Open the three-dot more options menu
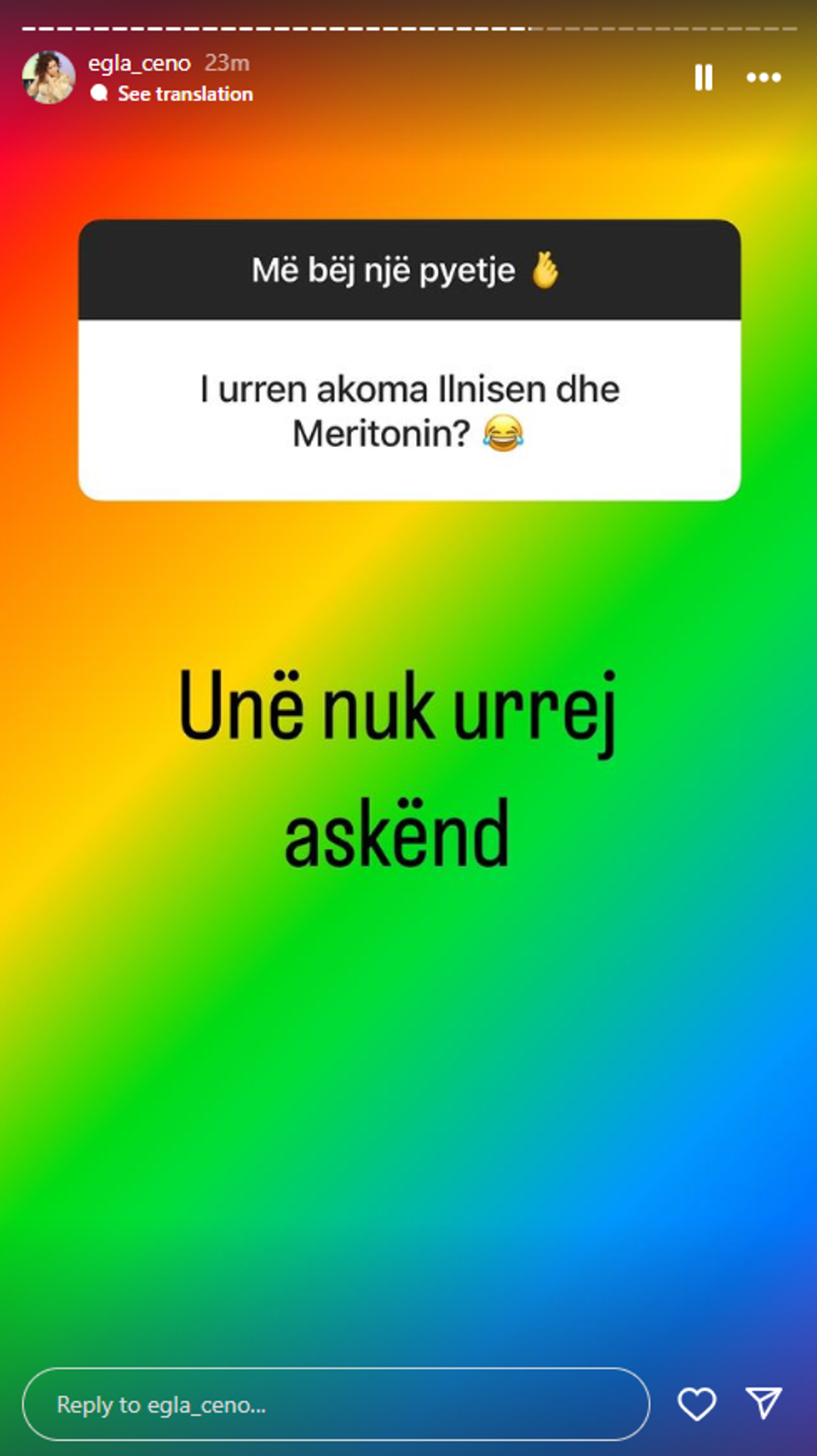 coord(763,78)
